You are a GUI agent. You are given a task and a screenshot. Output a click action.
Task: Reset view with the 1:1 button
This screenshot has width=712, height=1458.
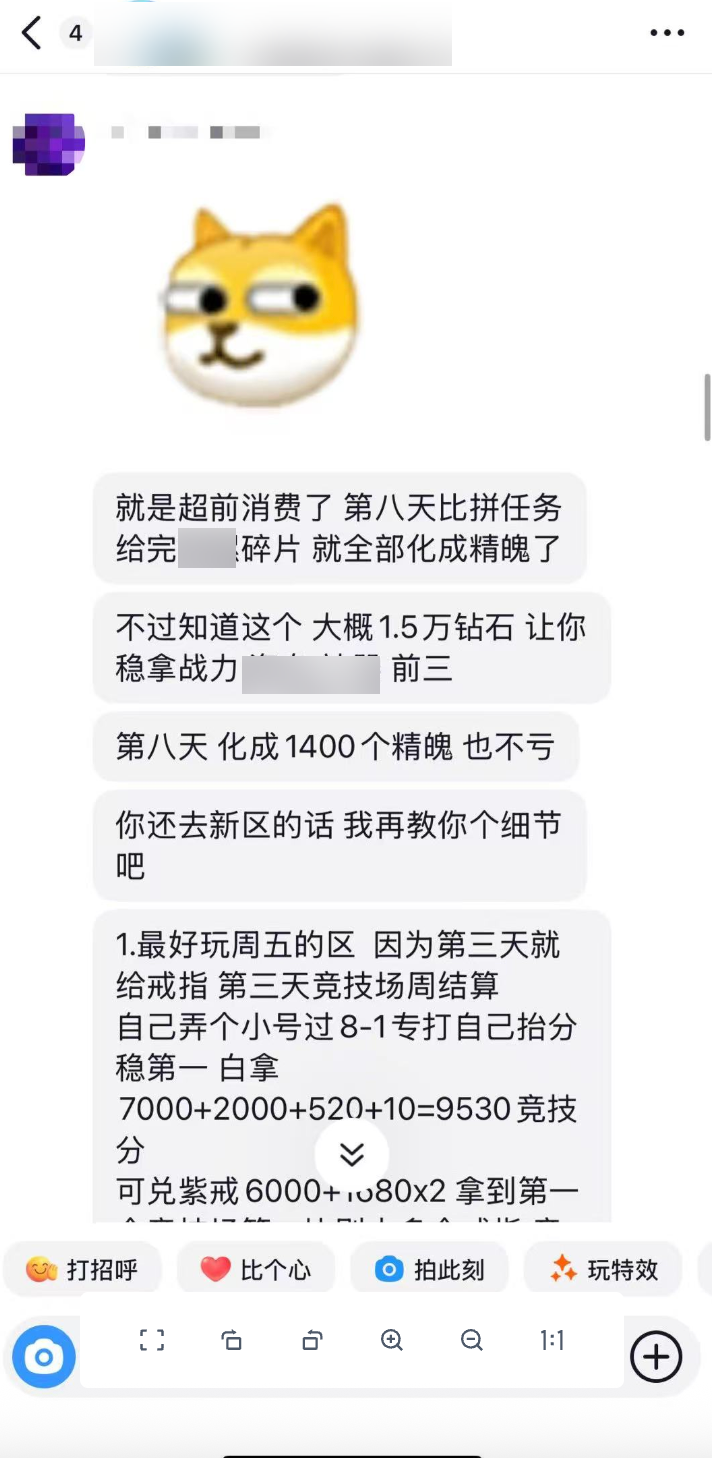[552, 1341]
